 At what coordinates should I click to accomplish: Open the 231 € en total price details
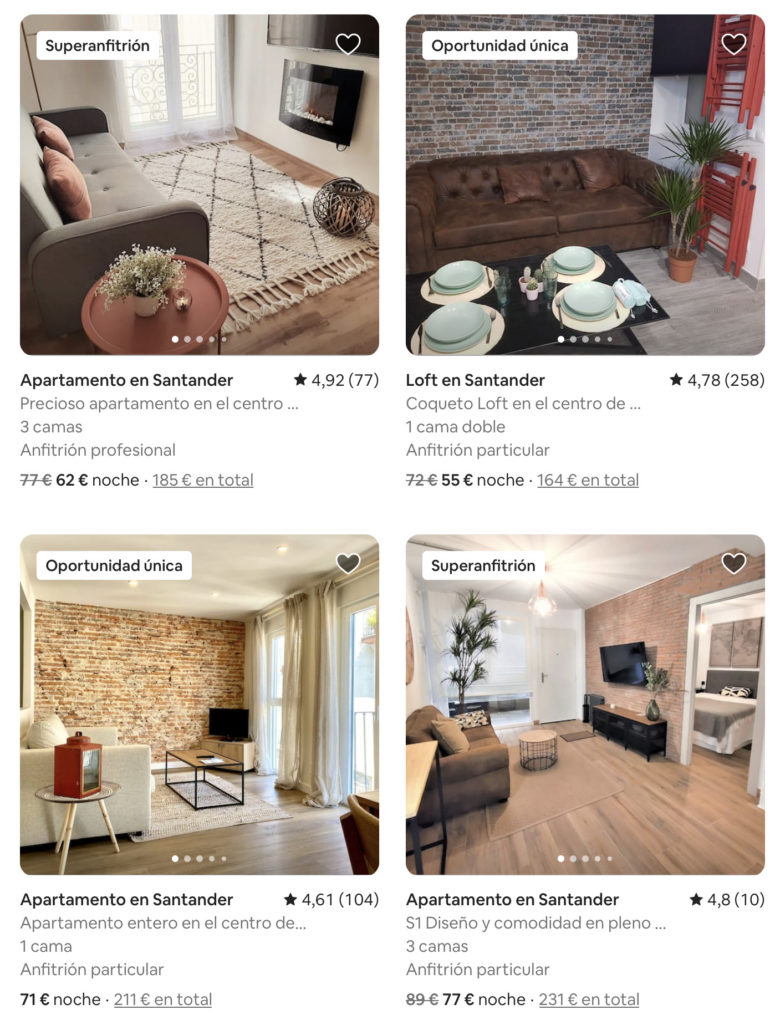[x=589, y=999]
